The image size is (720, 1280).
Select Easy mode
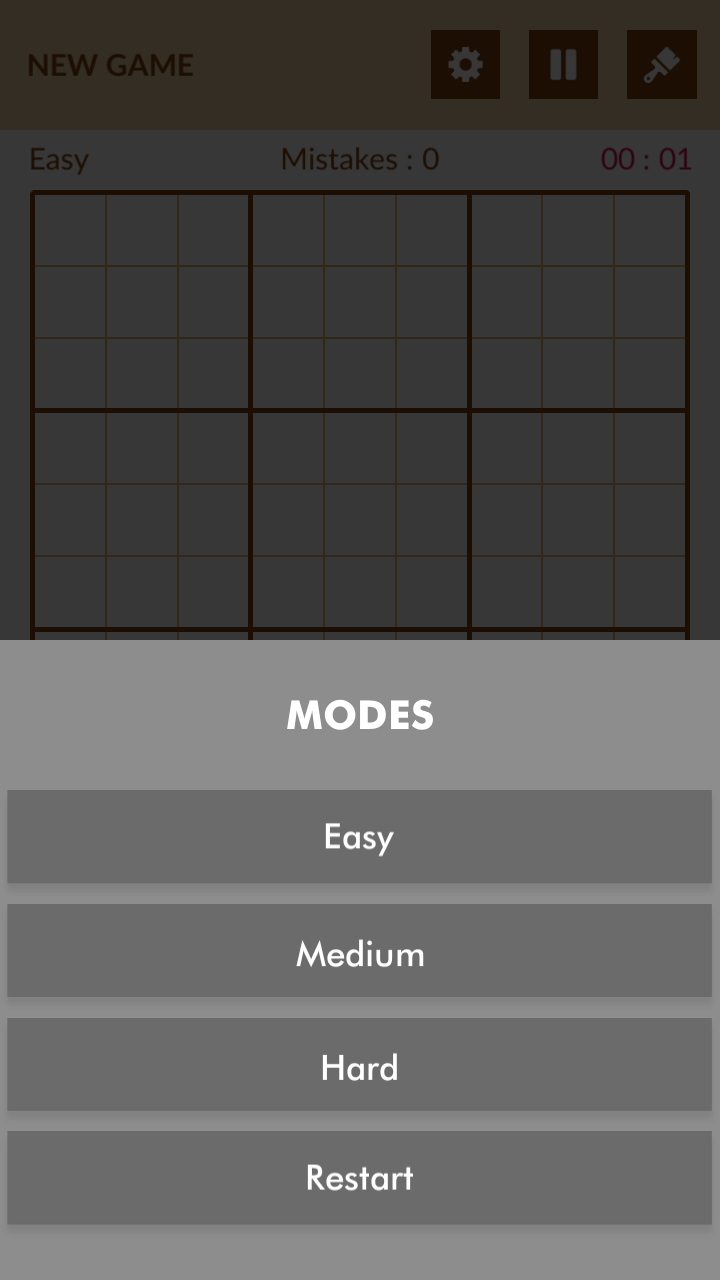tap(359, 836)
